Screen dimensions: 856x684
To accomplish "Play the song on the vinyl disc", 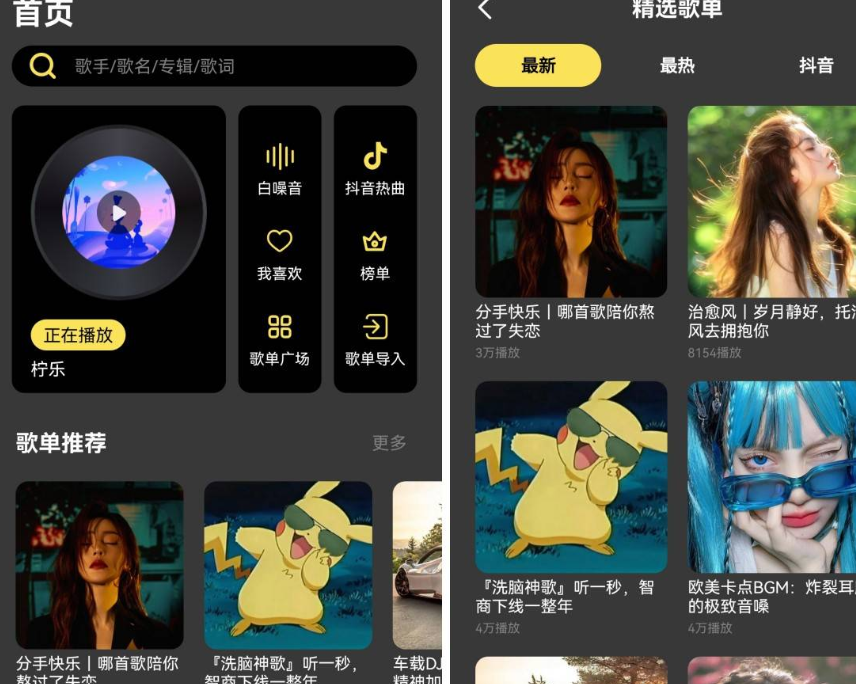I will [x=118, y=212].
